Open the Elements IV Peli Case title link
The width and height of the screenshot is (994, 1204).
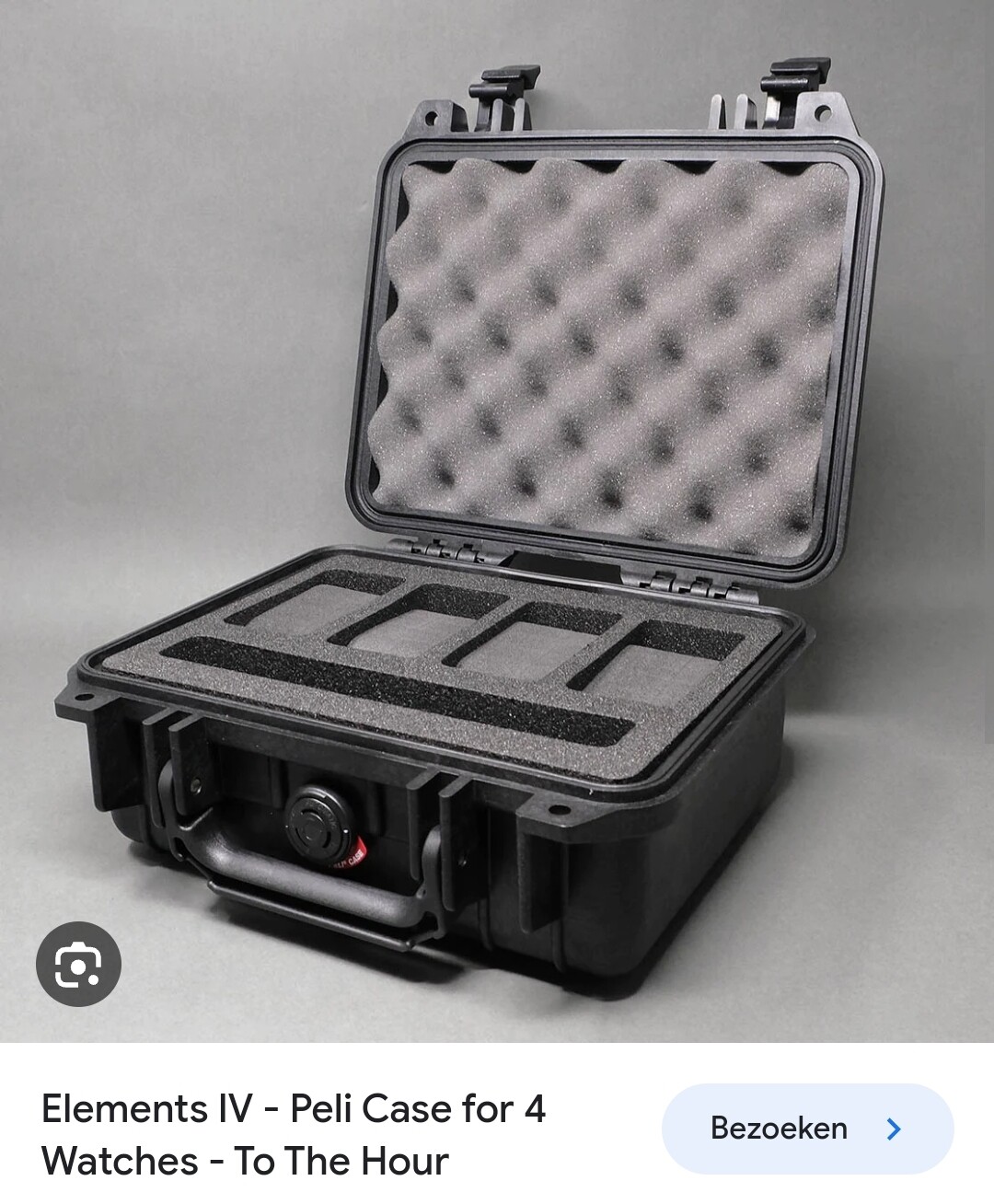point(294,1134)
